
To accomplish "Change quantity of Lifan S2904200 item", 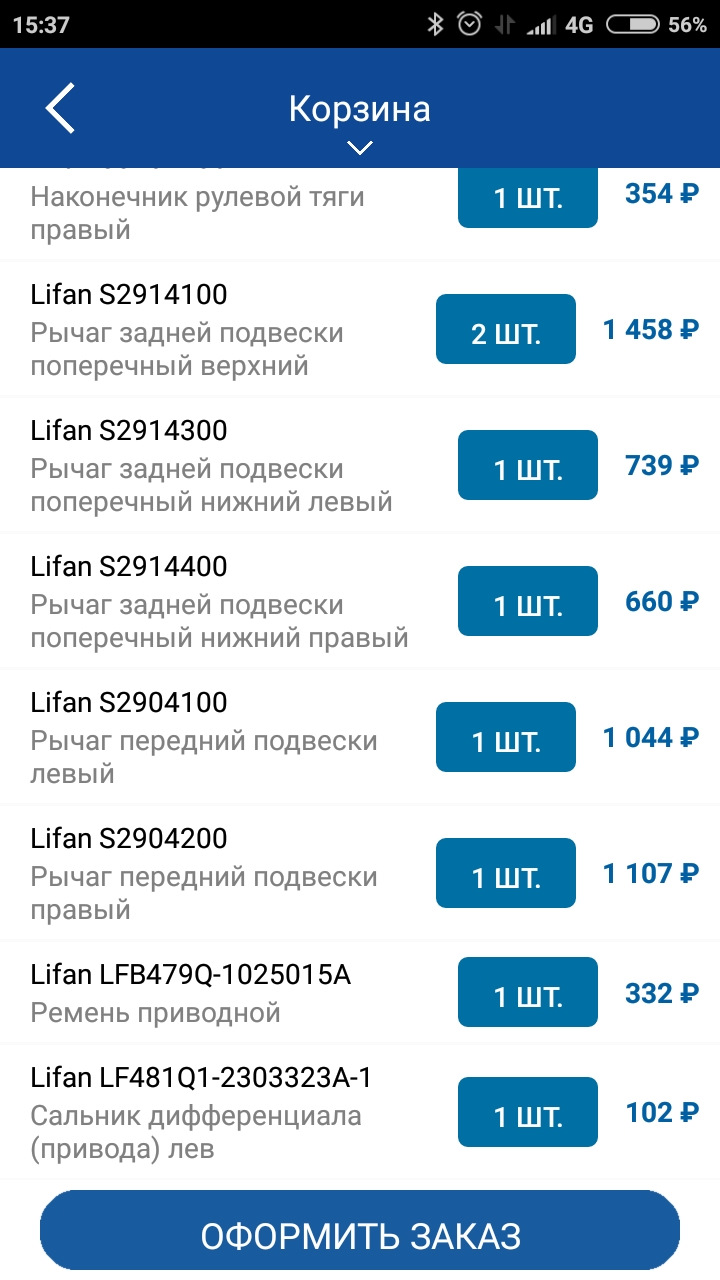I will tap(505, 872).
